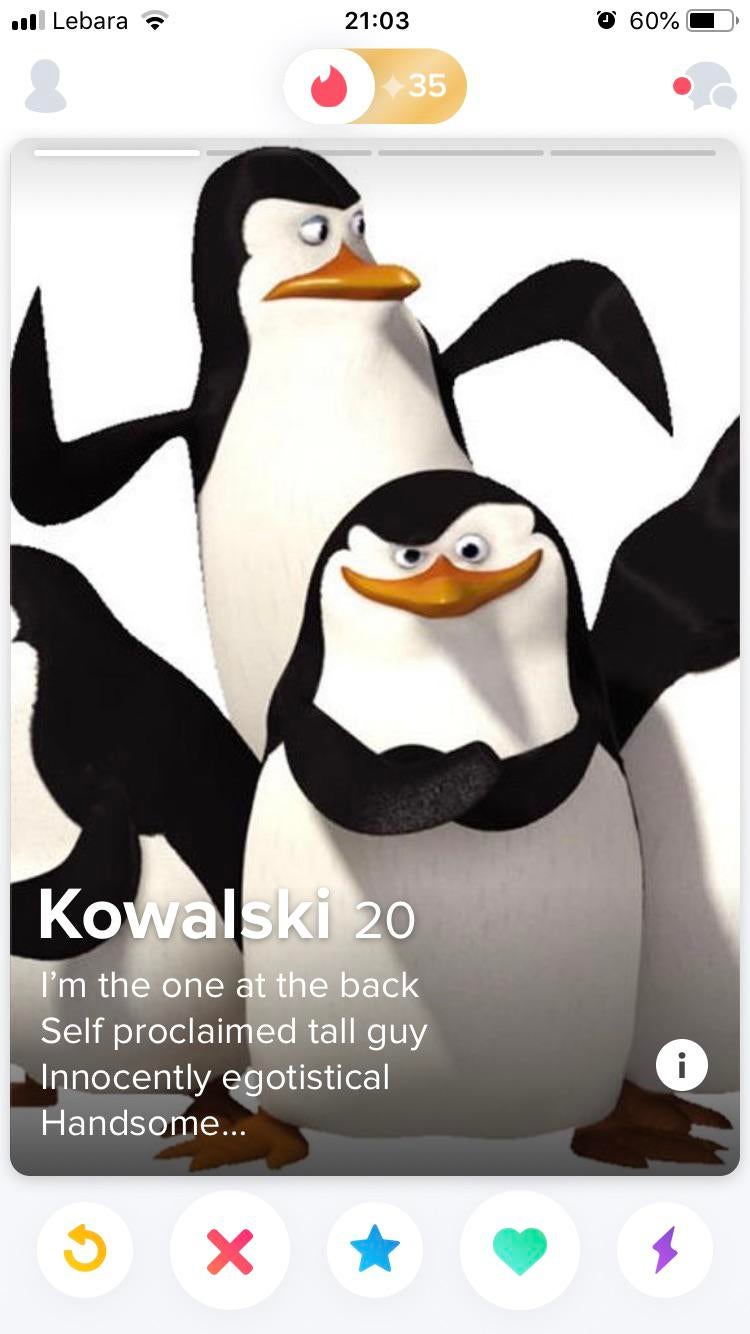Send Kowalski a Super Like star
750x1334 pixels.
[x=375, y=1250]
